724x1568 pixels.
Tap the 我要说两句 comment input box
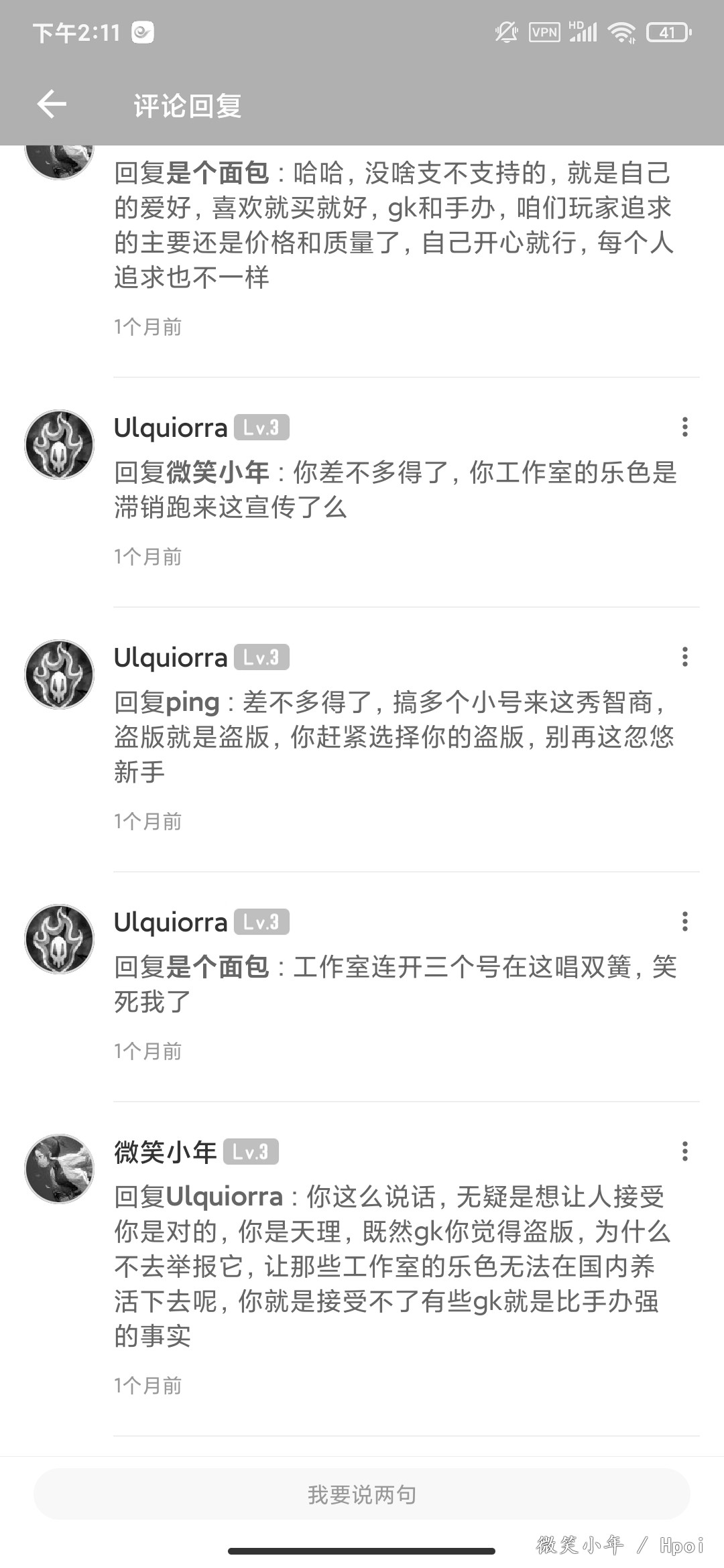point(362,1494)
